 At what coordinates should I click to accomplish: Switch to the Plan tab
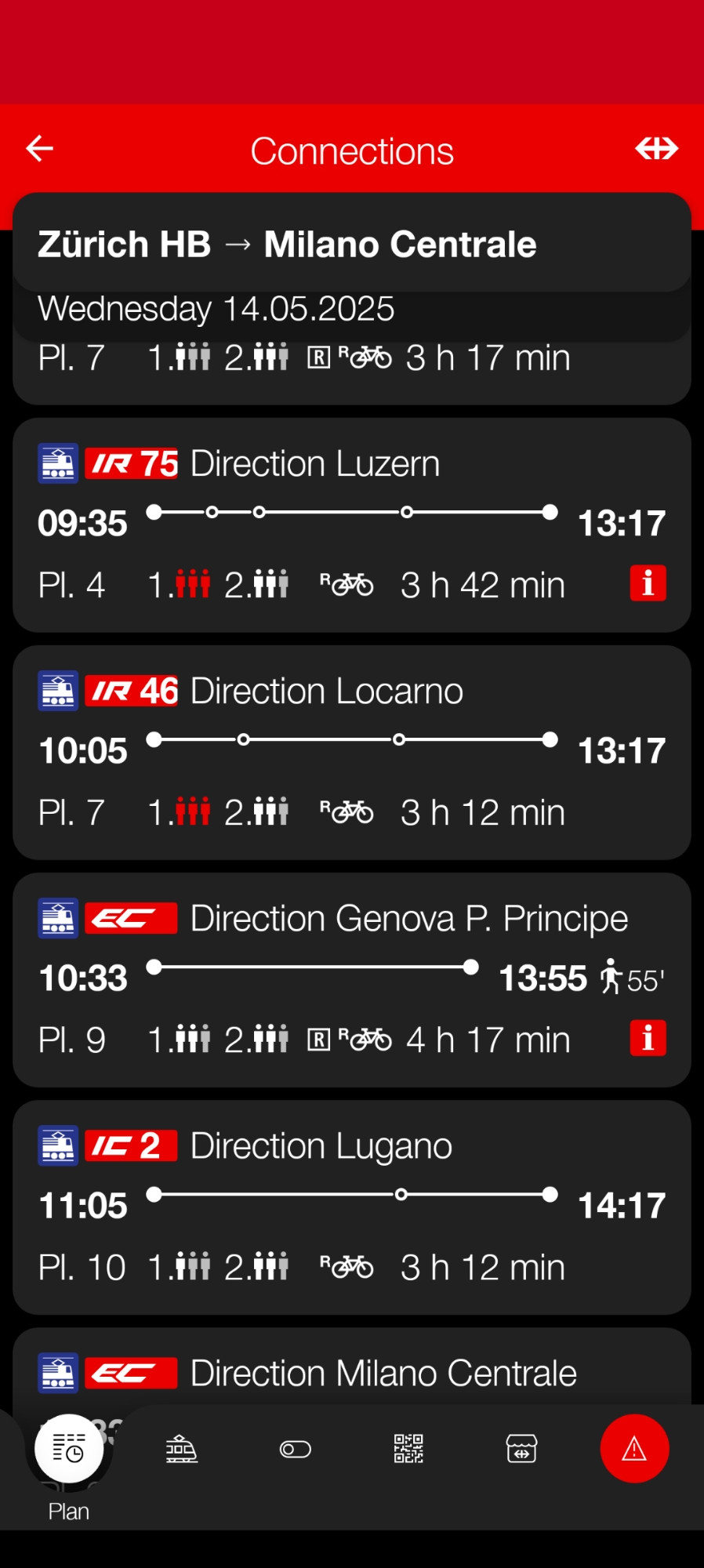coord(69,1468)
